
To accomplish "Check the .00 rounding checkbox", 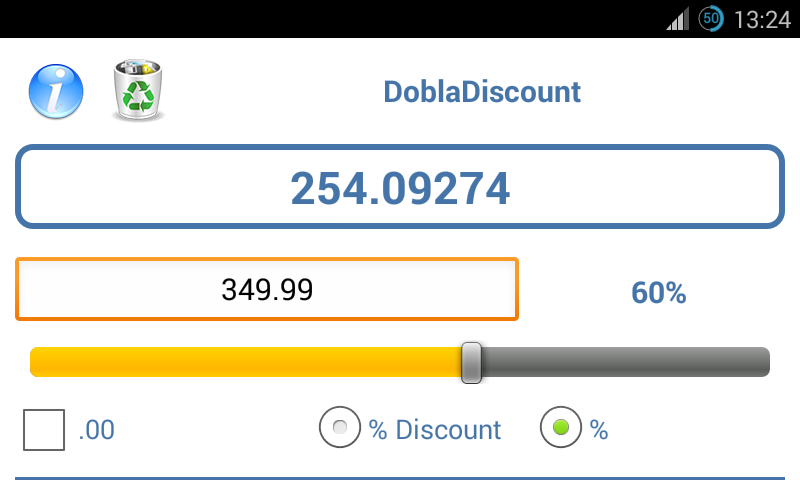I will 44,430.
